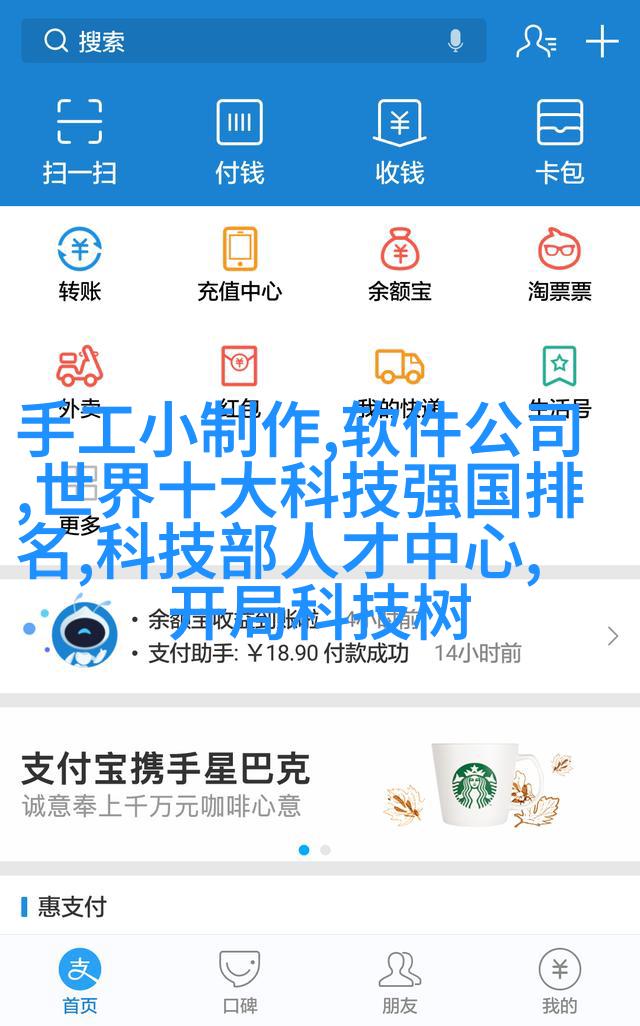
Task: Switch to the 口碑 tab
Action: pyautogui.click(x=240, y=982)
